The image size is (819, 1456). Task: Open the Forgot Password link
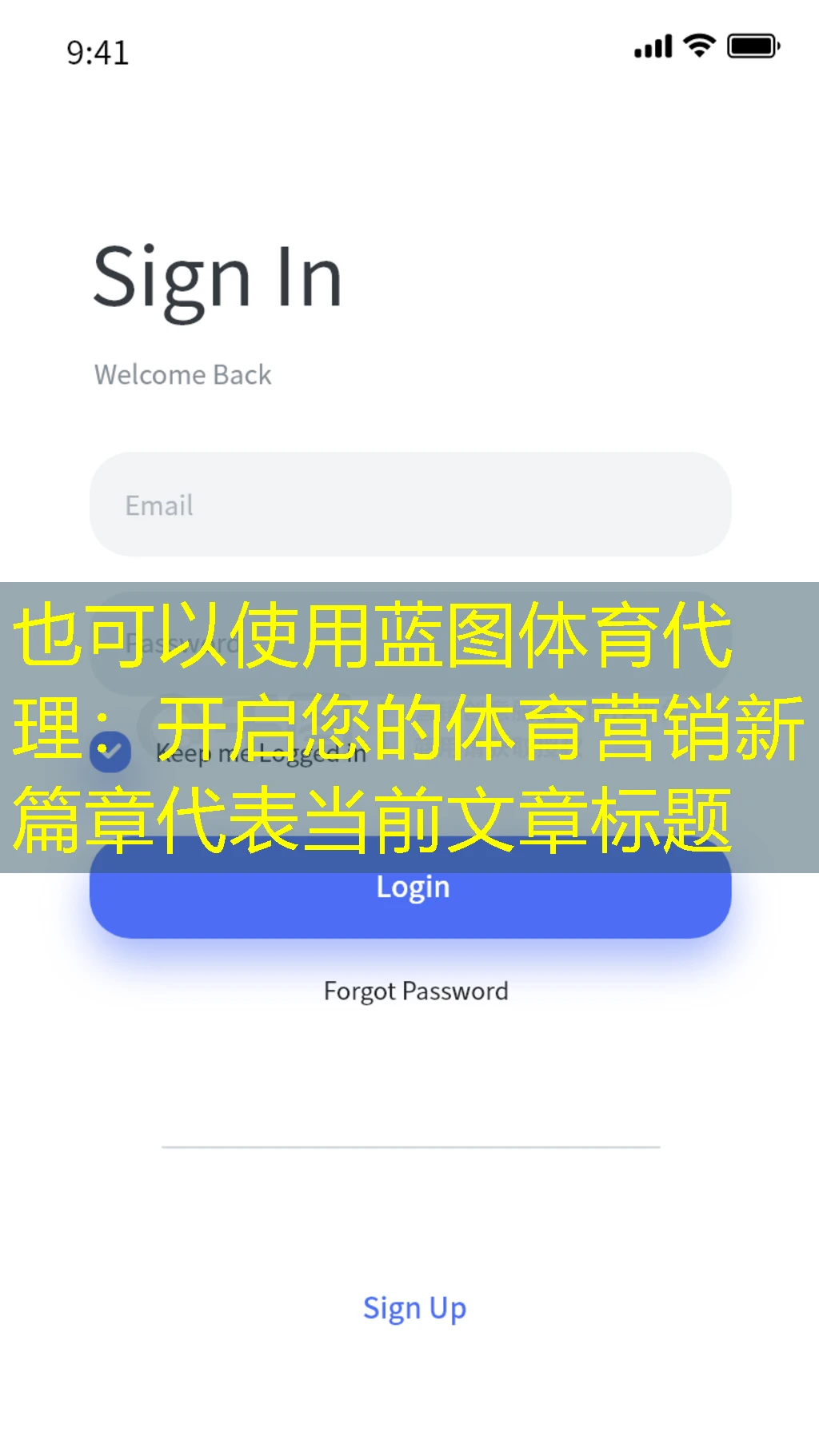point(414,990)
